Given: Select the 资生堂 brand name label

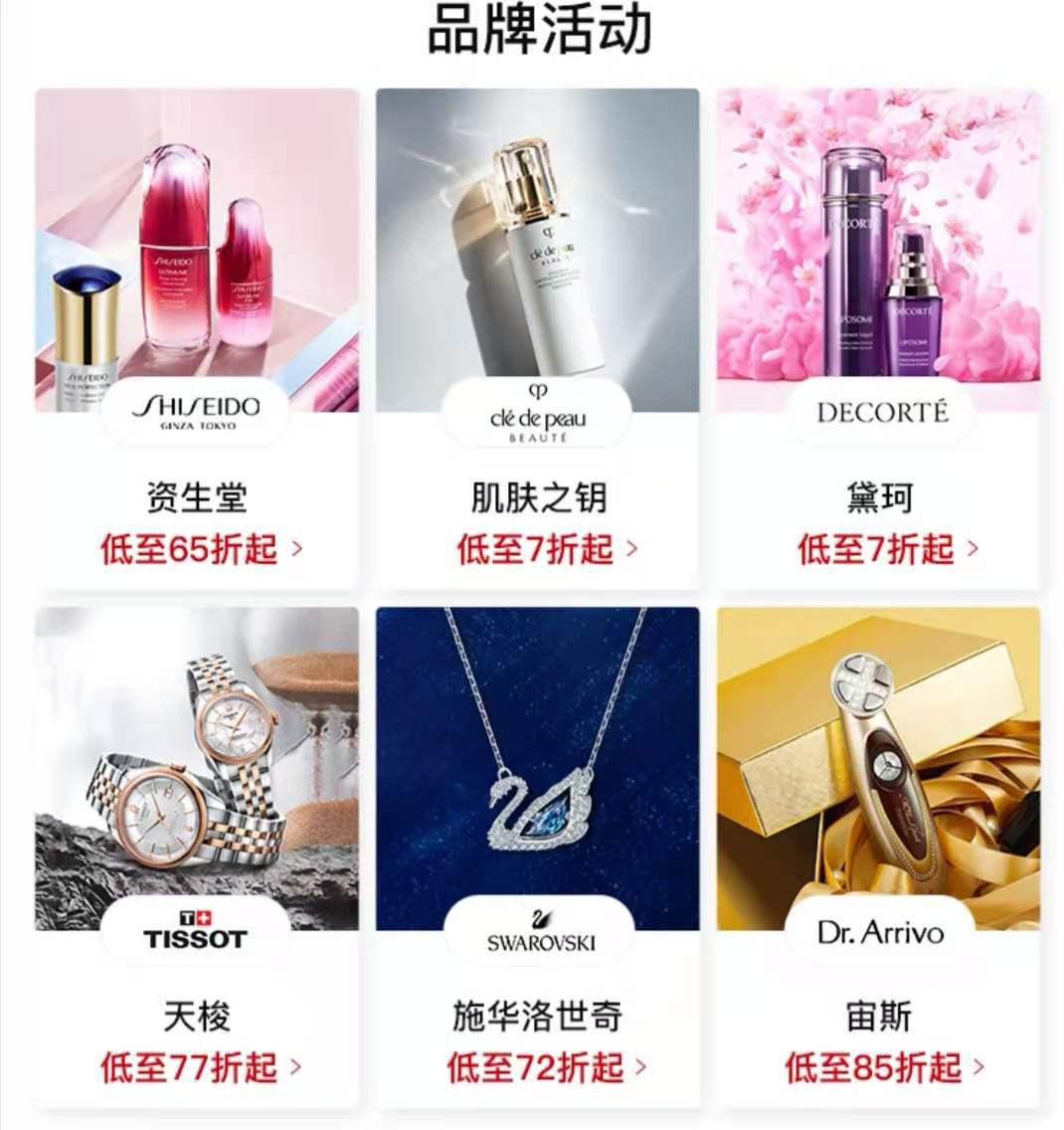Looking at the screenshot, I should [x=195, y=493].
